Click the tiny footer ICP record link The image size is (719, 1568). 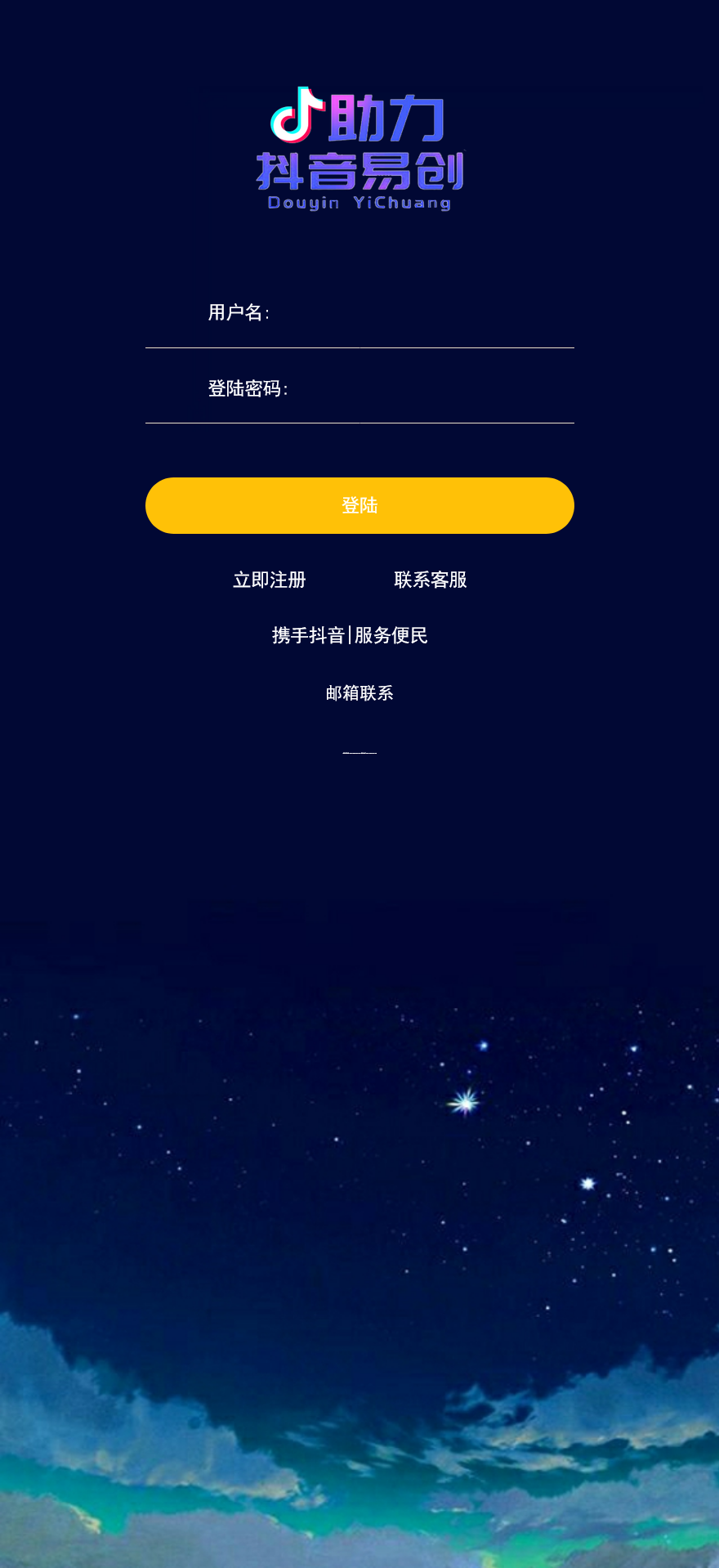pyautogui.click(x=359, y=750)
